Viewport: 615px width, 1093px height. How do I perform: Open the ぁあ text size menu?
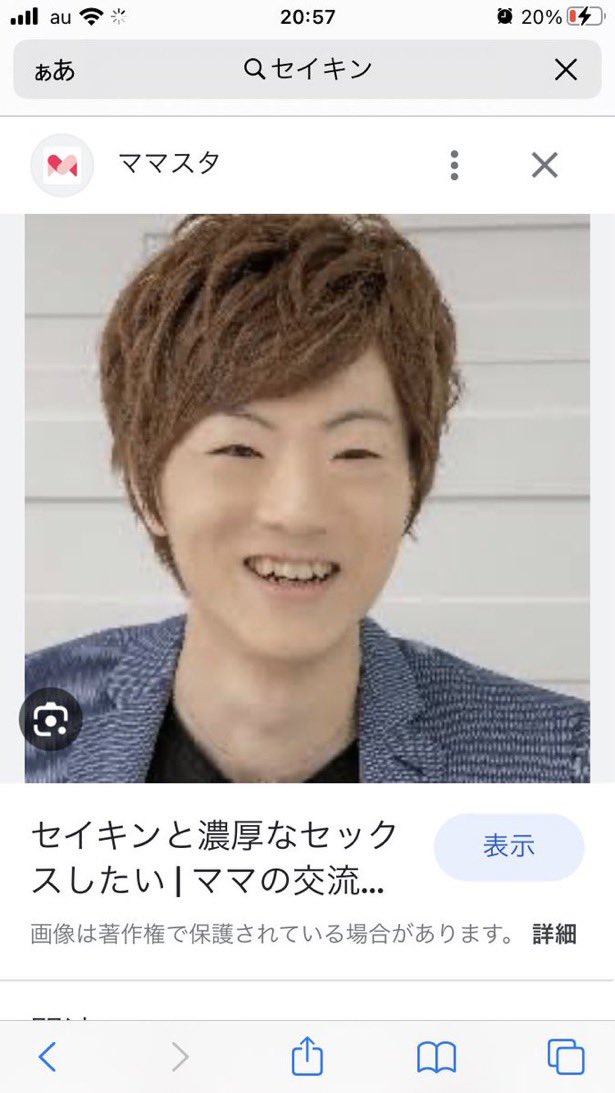pyautogui.click(x=54, y=70)
